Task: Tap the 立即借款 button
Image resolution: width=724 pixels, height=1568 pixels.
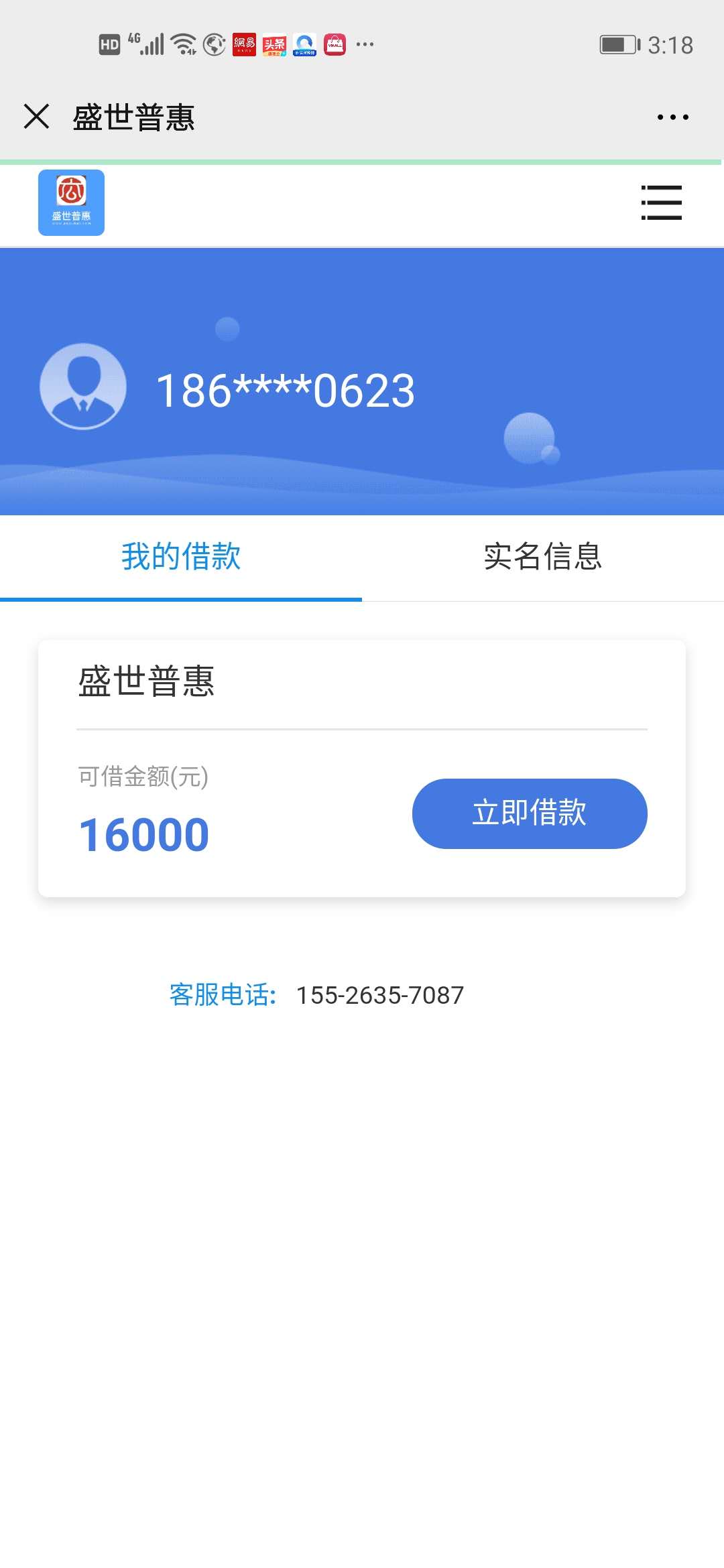Action: pyautogui.click(x=529, y=813)
